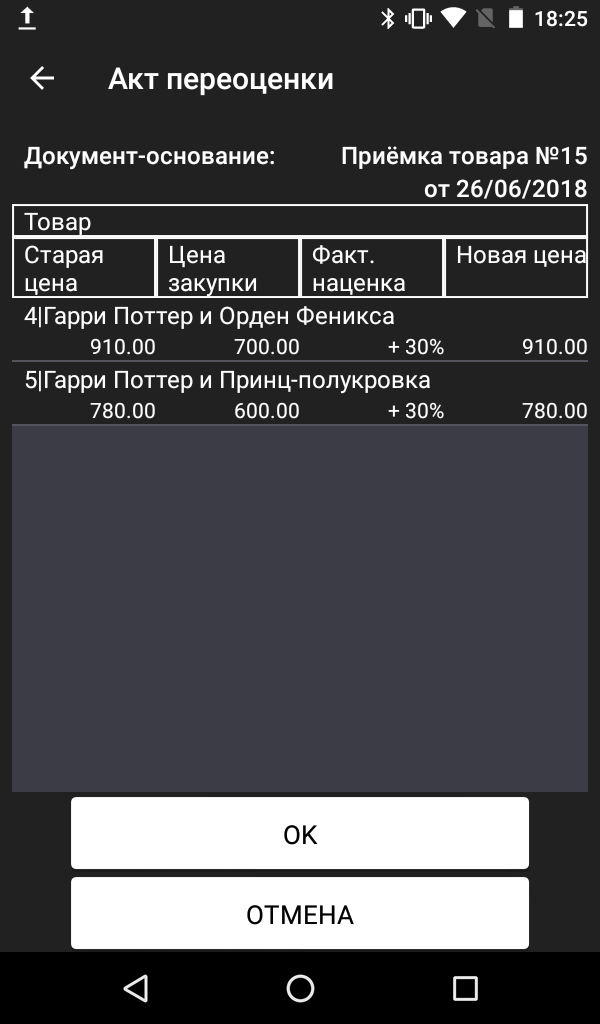Go back using the arrow in app bar
600x1024 pixels.
(42, 78)
